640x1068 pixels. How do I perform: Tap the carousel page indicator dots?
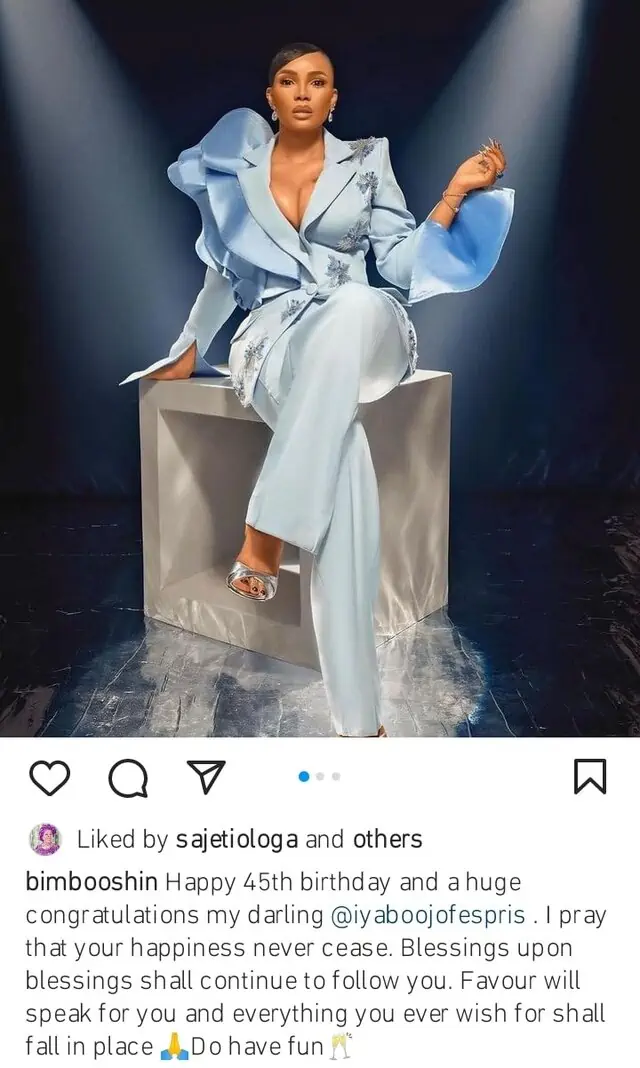[x=320, y=776]
